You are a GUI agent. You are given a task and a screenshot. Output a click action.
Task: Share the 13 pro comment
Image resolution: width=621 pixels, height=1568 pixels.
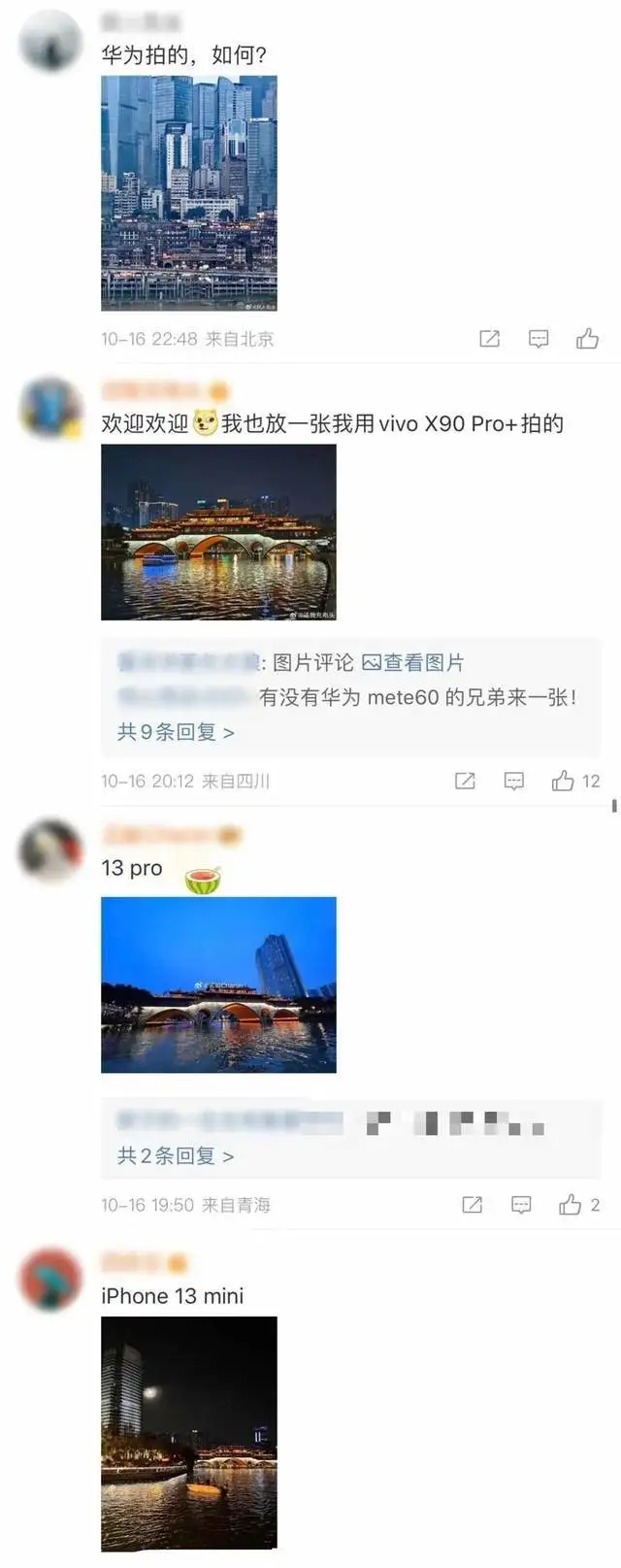(473, 1205)
